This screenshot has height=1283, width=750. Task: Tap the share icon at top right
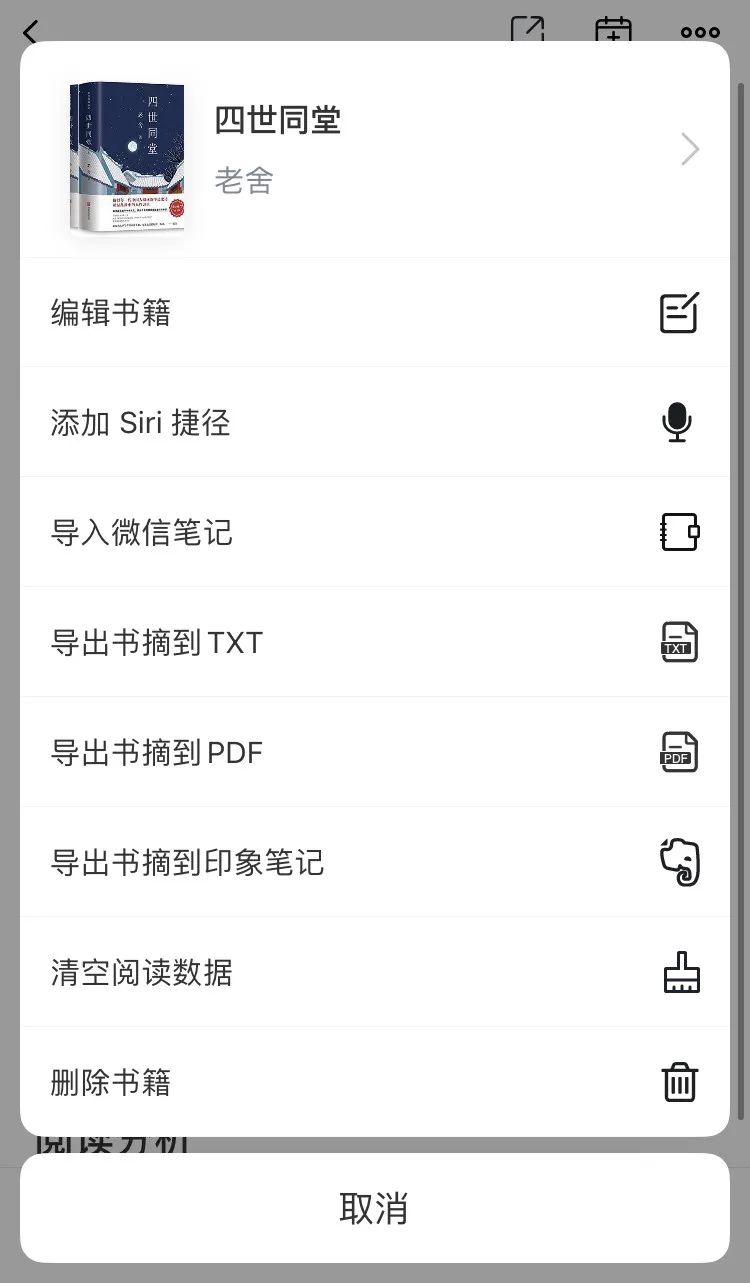[528, 30]
